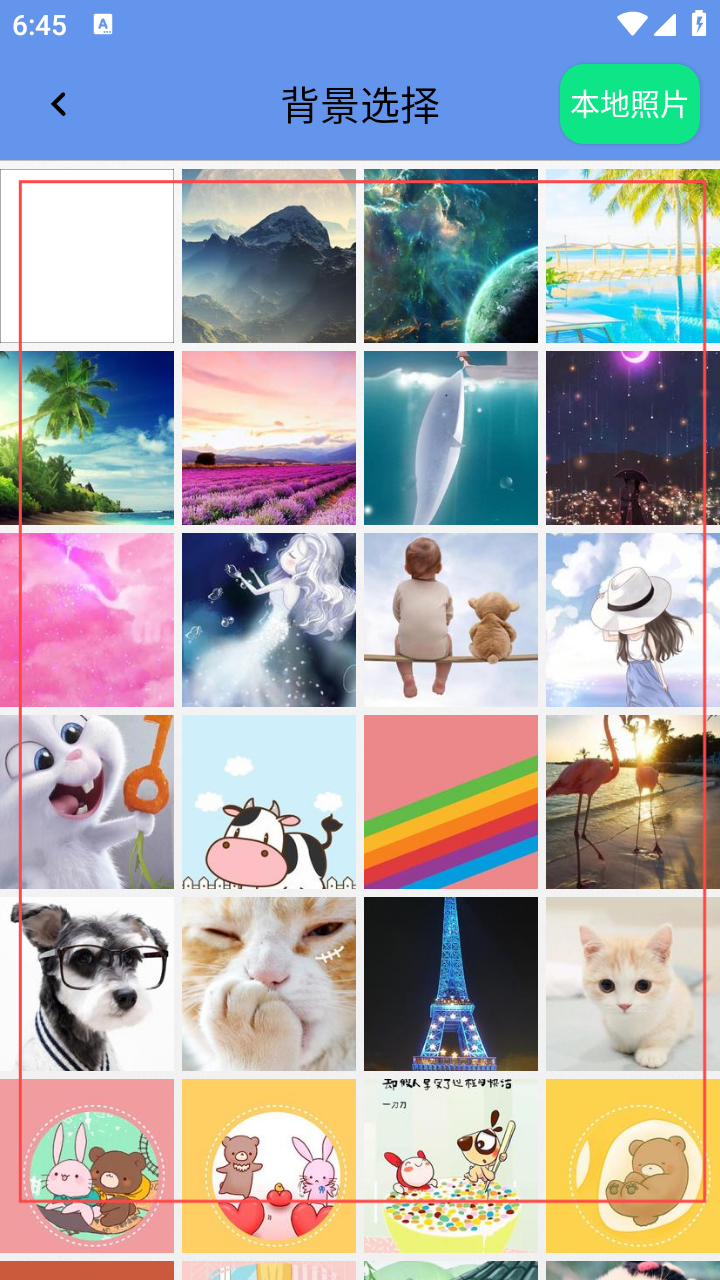Select the cartoon cow background
This screenshot has width=720, height=1280.
(x=269, y=802)
